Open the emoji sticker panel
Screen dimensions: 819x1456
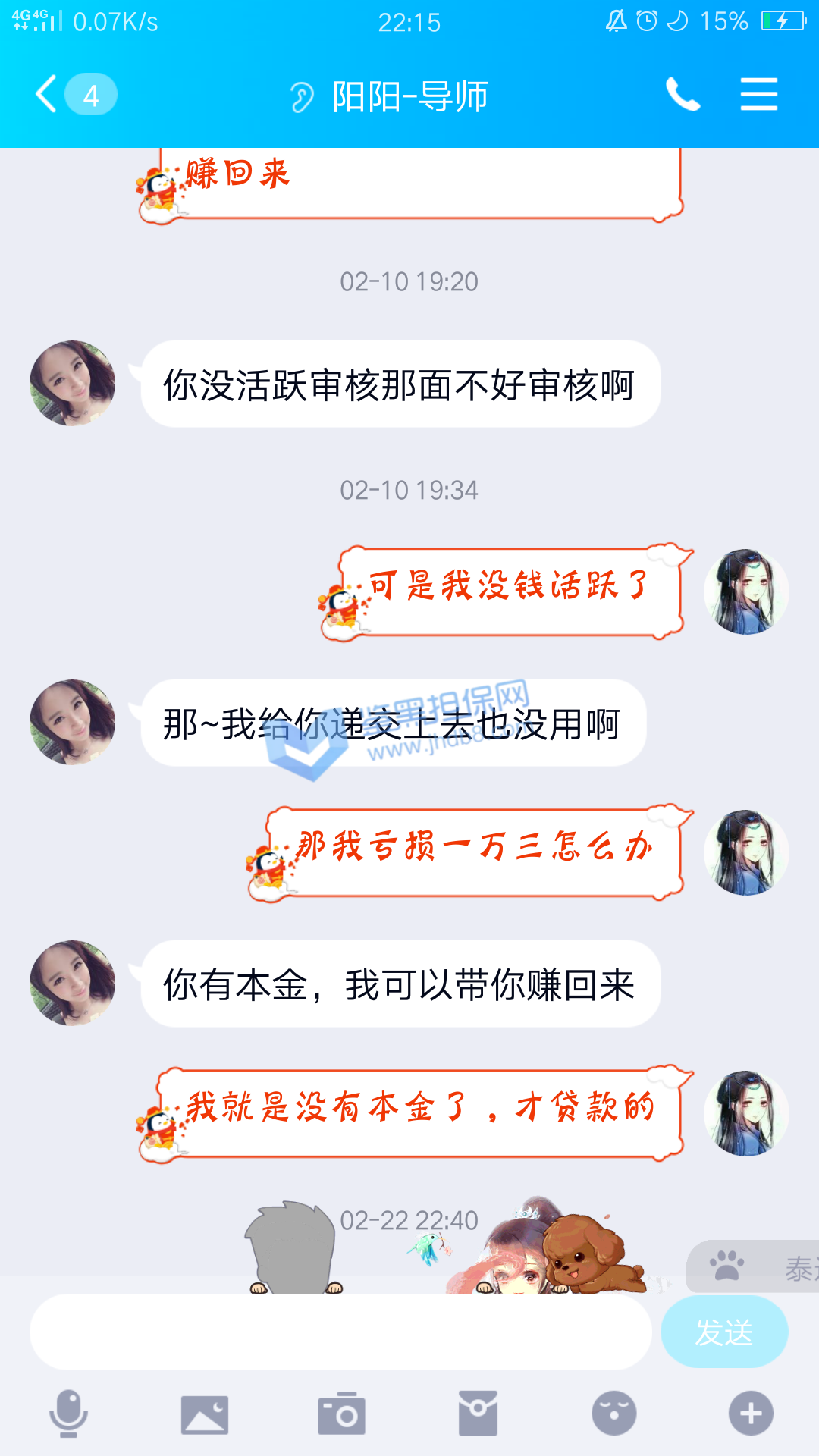[x=614, y=1414]
